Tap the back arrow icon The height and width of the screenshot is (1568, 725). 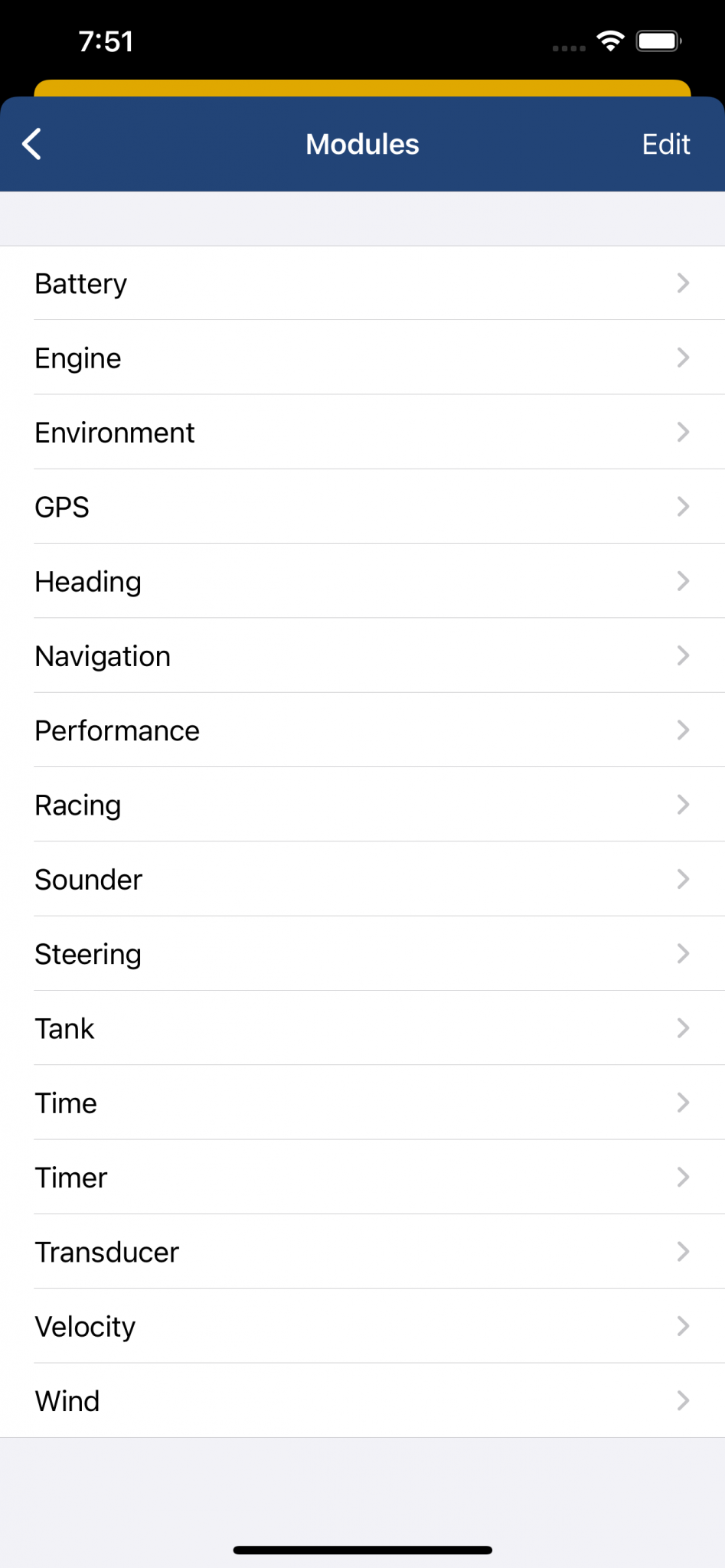click(x=31, y=144)
